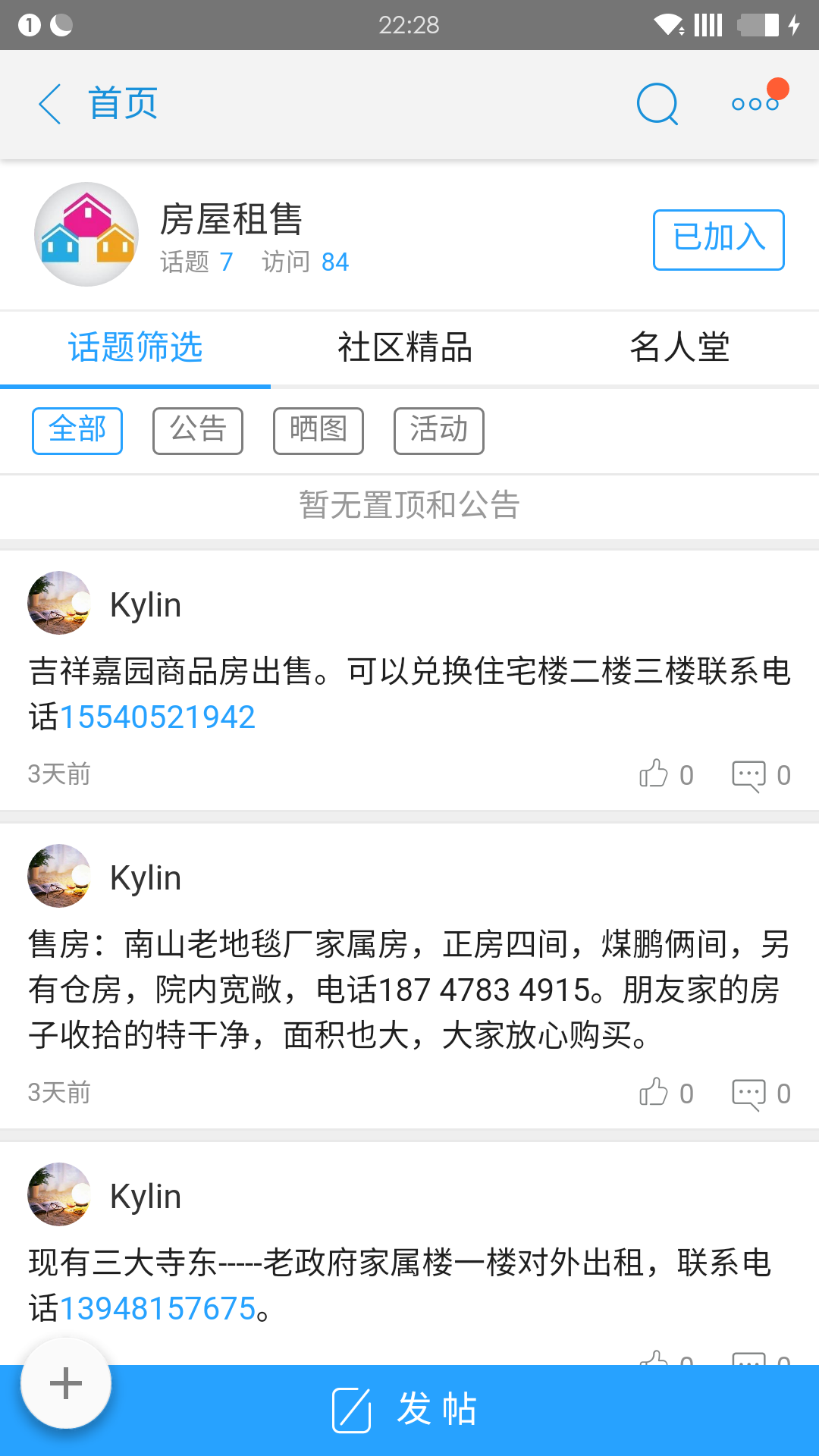Call phone number 13948157675
Viewport: 819px width, 1456px height.
coord(158,1309)
